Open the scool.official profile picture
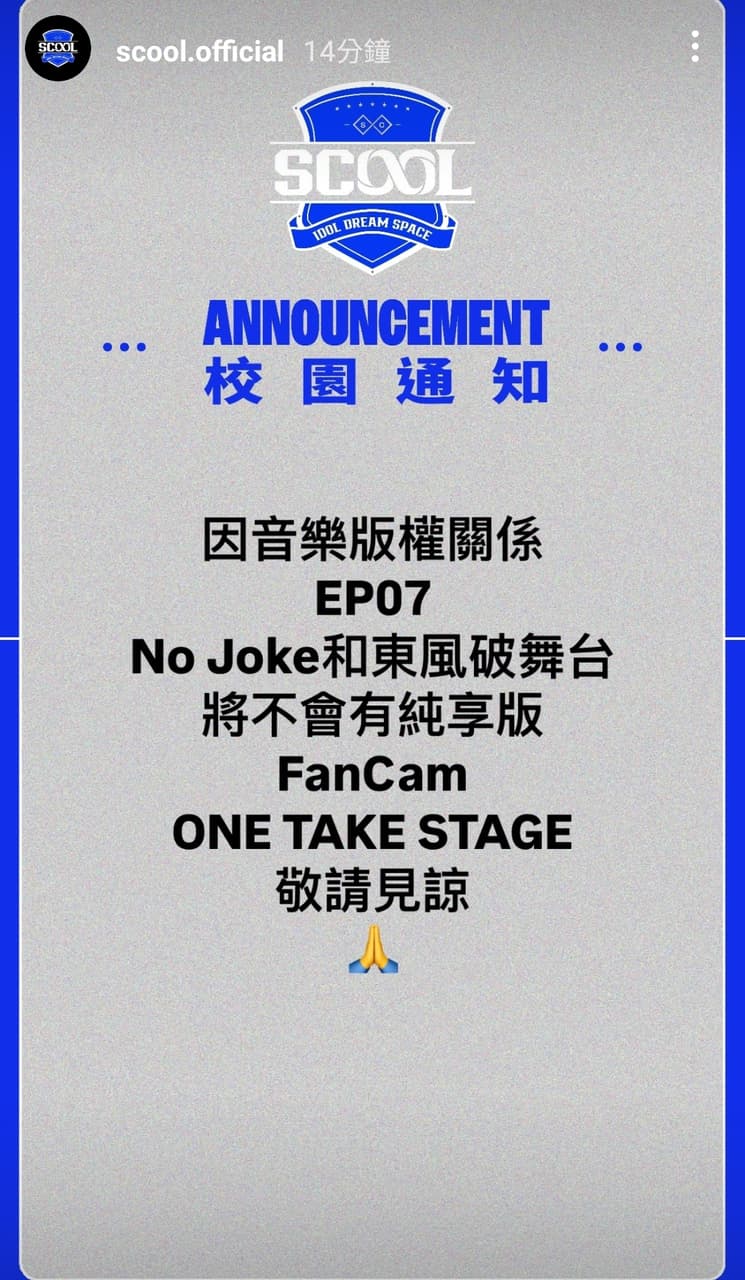 click(58, 49)
